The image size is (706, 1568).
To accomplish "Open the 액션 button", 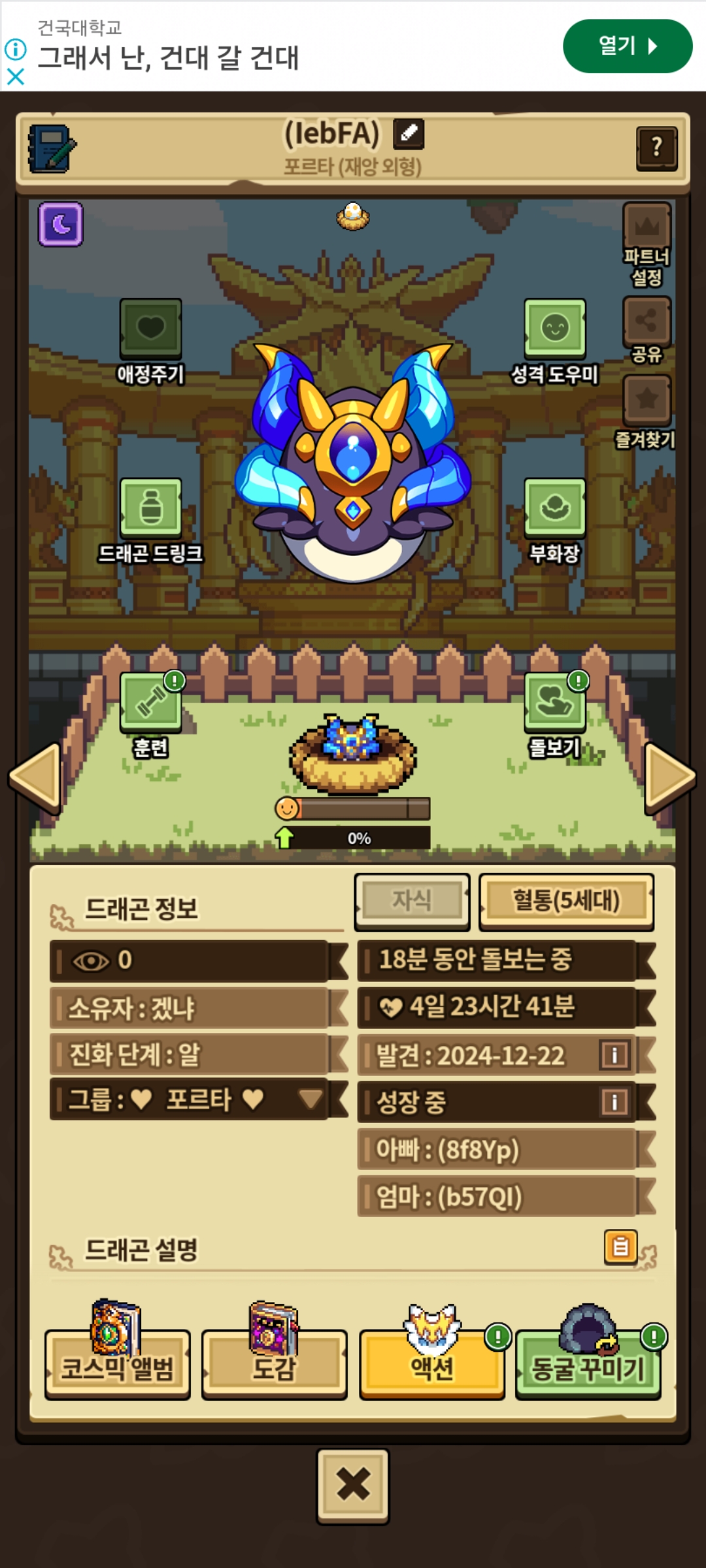I will tap(431, 1365).
